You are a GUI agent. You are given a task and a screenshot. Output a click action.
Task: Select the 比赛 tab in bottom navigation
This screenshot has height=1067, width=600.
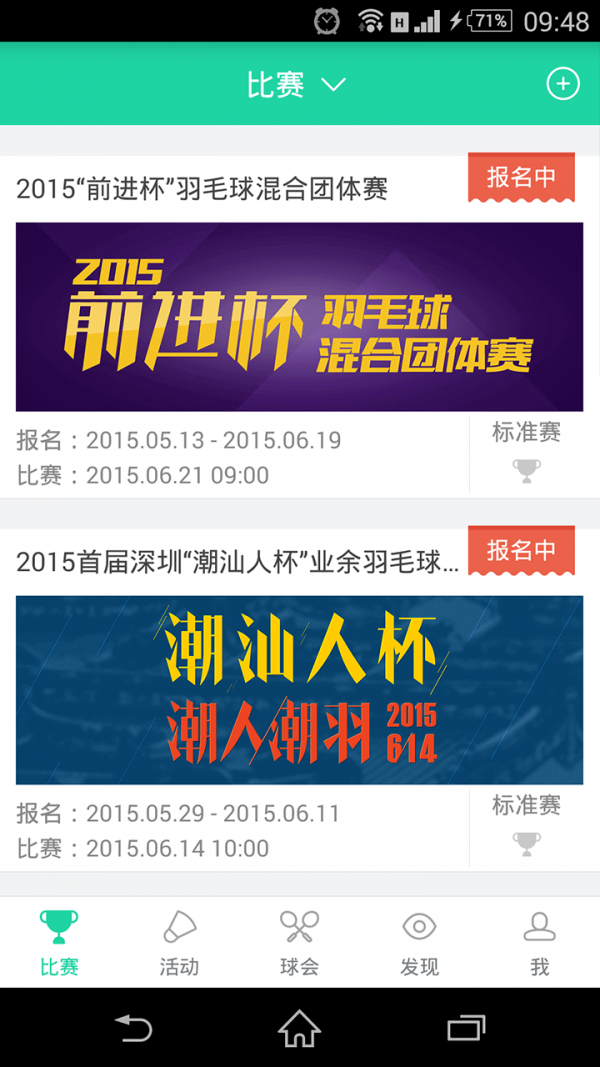tap(59, 942)
